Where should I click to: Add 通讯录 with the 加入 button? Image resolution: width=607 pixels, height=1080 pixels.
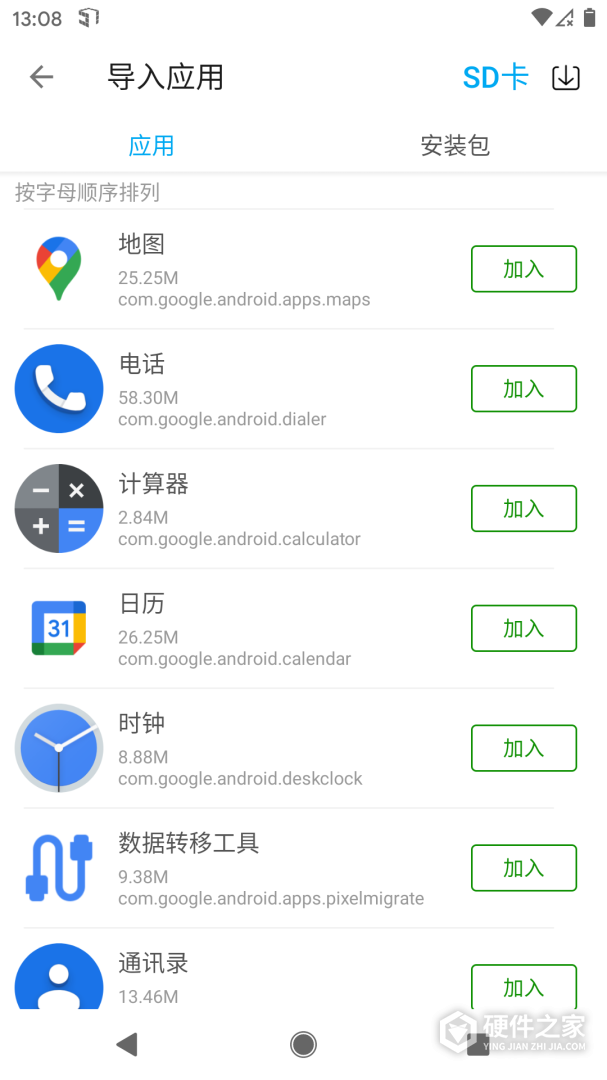[x=524, y=987]
